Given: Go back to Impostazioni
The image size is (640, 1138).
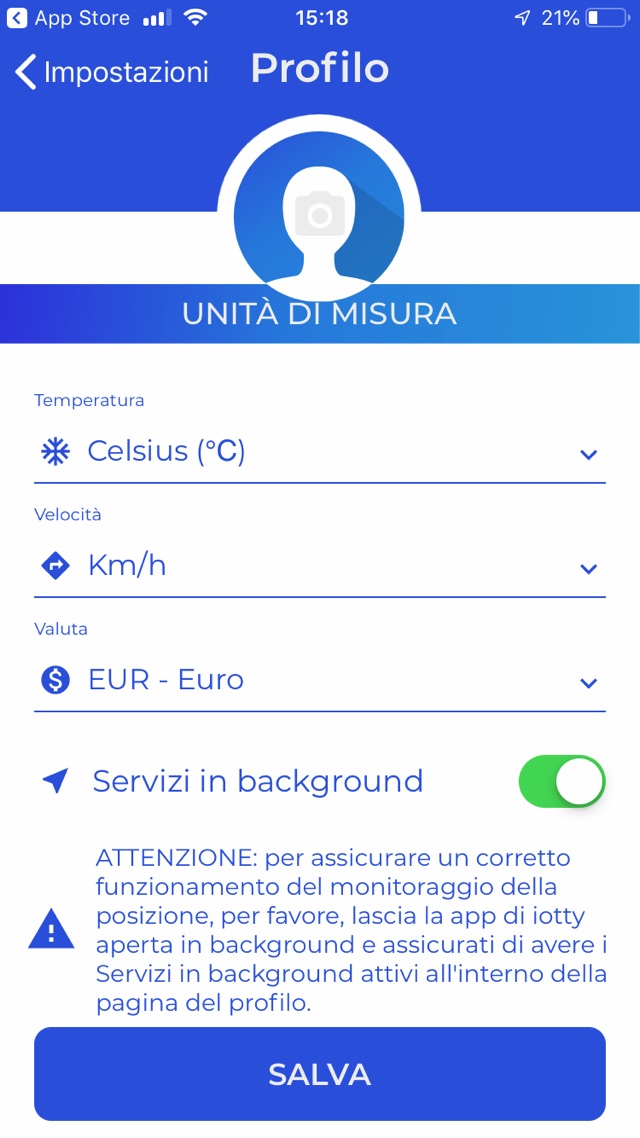Looking at the screenshot, I should pos(112,72).
